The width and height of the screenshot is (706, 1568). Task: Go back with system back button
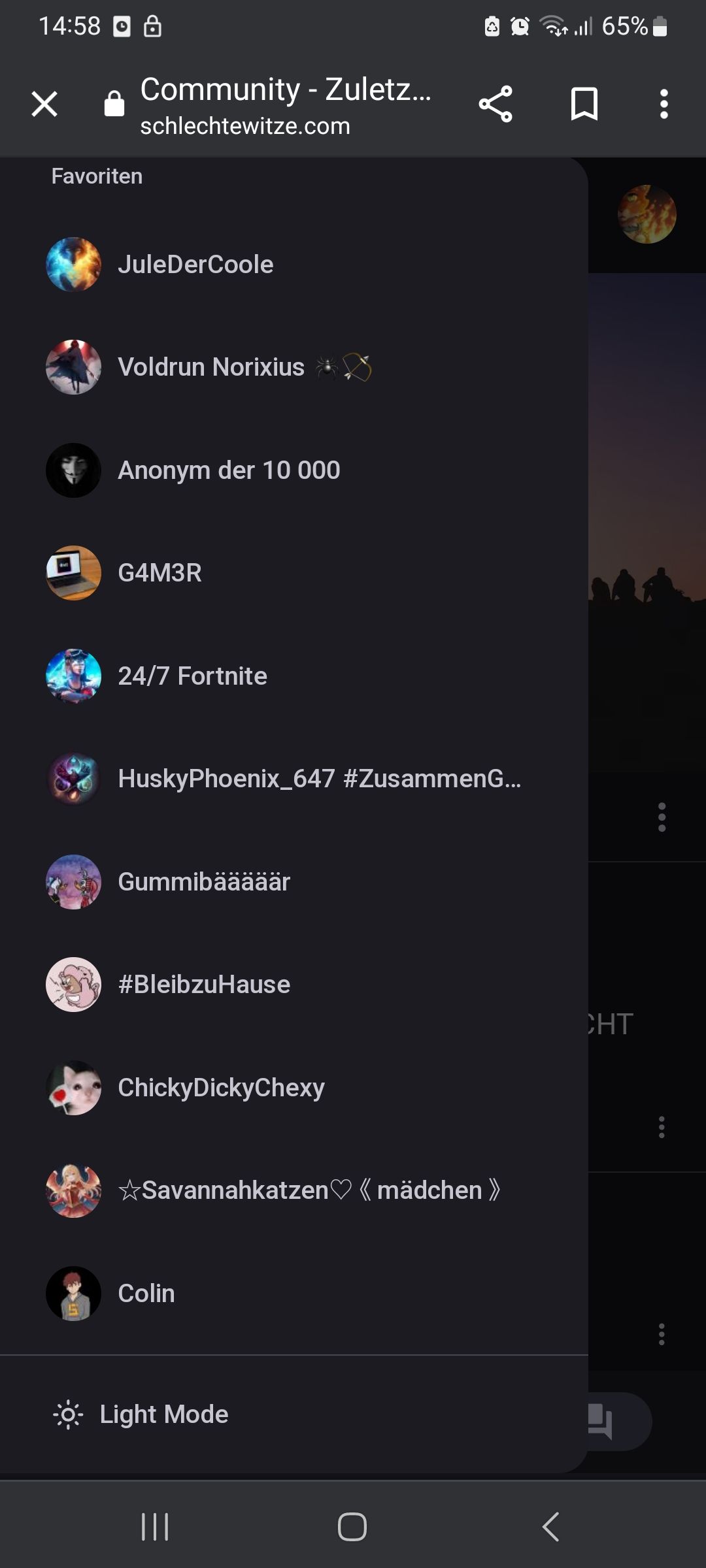pos(550,1527)
